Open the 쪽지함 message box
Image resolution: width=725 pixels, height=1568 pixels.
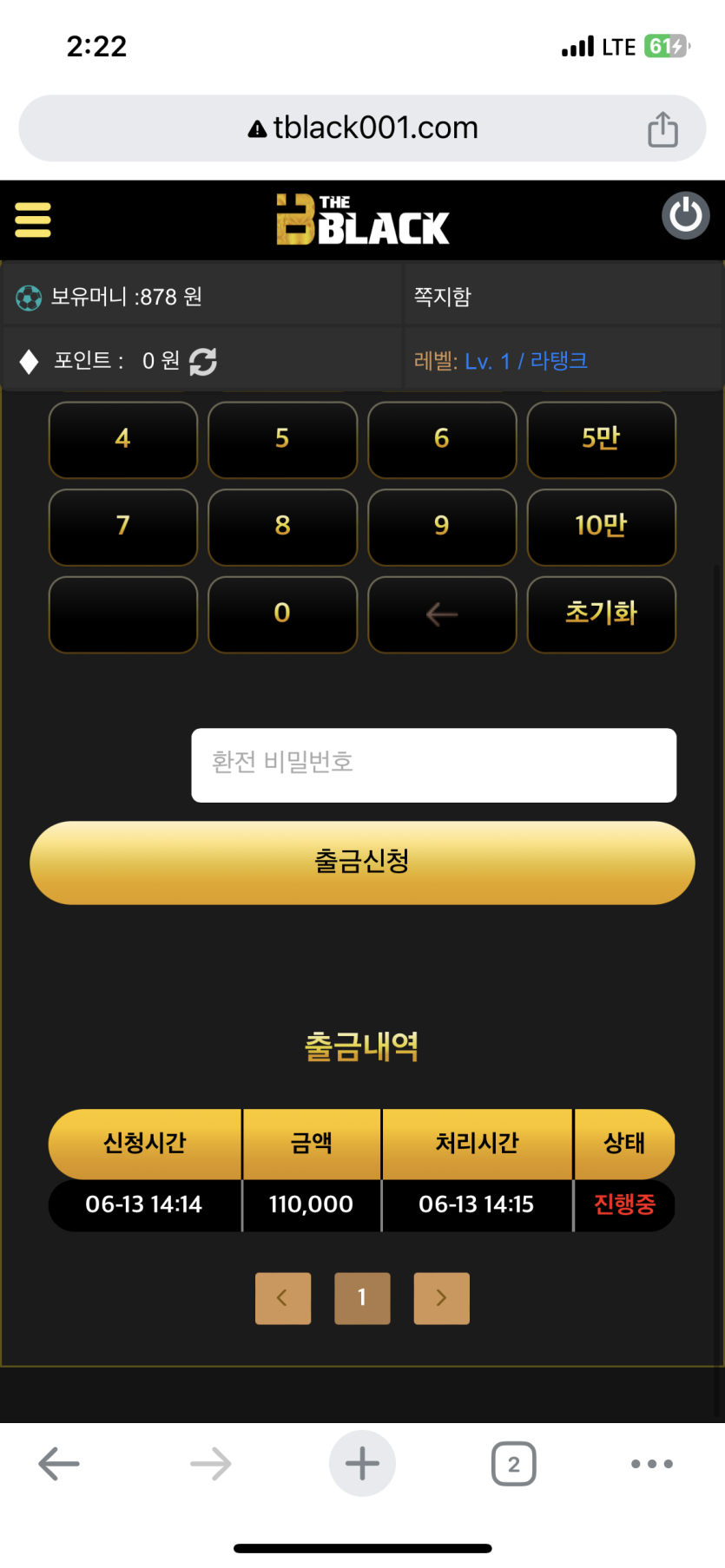pyautogui.click(x=443, y=297)
